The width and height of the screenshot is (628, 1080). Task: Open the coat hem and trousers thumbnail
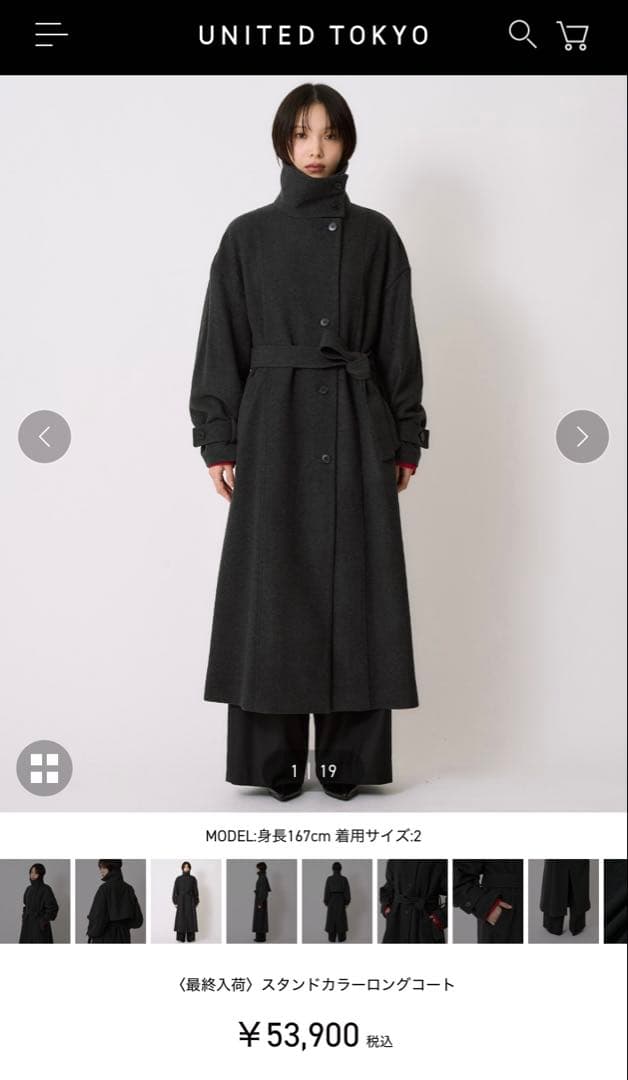[x=563, y=901]
